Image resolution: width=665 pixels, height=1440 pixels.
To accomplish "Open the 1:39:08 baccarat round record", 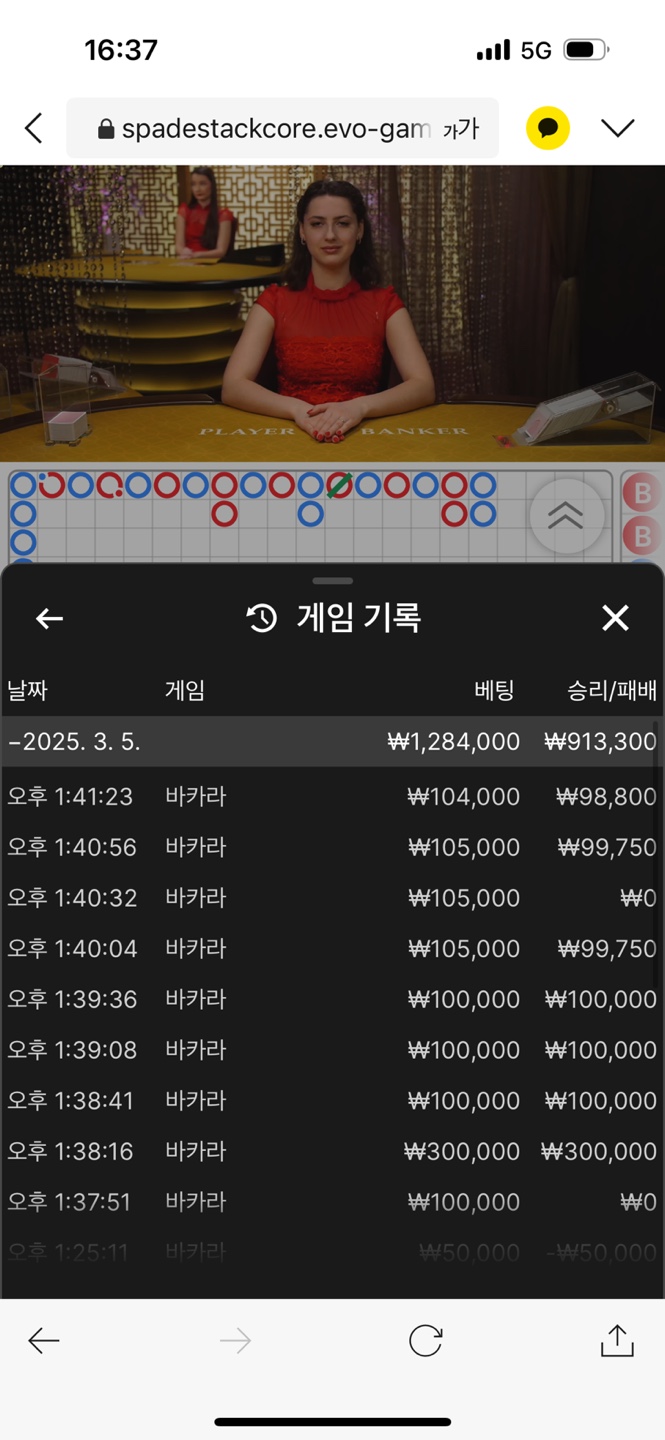I will pos(330,1050).
